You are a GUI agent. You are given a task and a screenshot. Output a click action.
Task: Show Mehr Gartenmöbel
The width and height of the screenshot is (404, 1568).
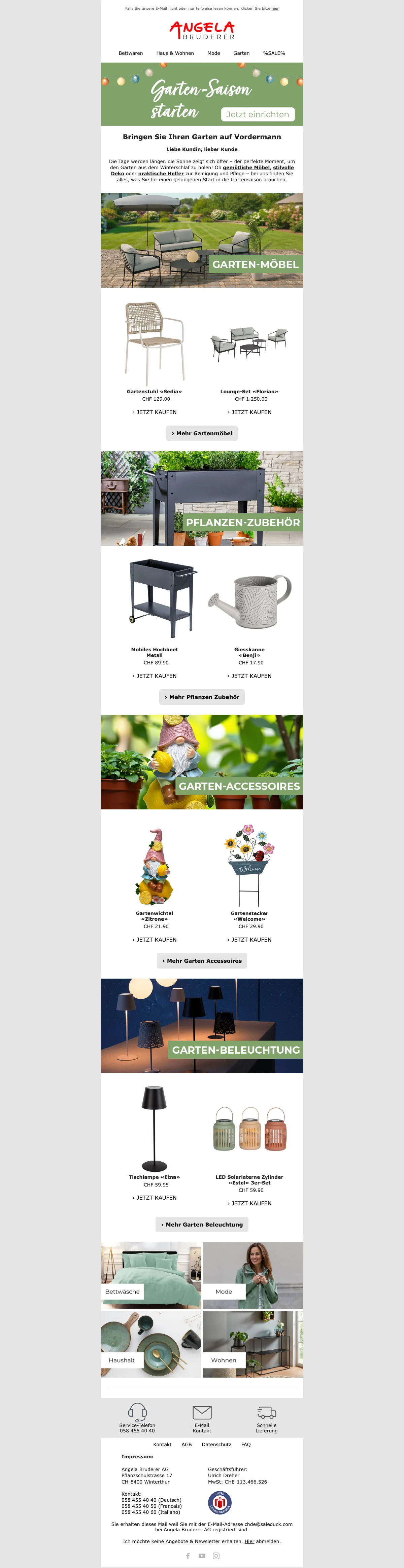point(202,433)
